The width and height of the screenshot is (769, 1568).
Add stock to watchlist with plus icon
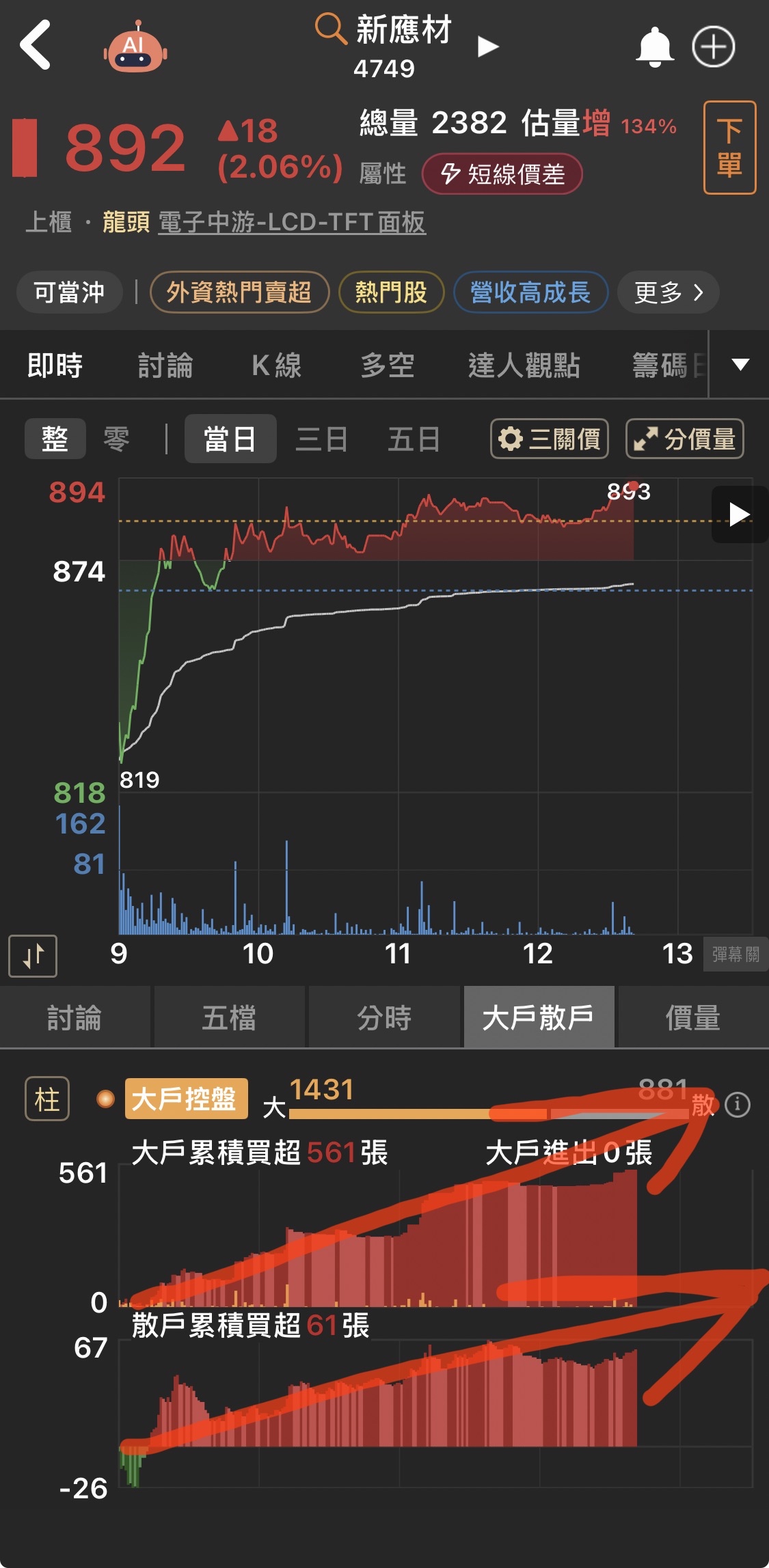(x=713, y=46)
